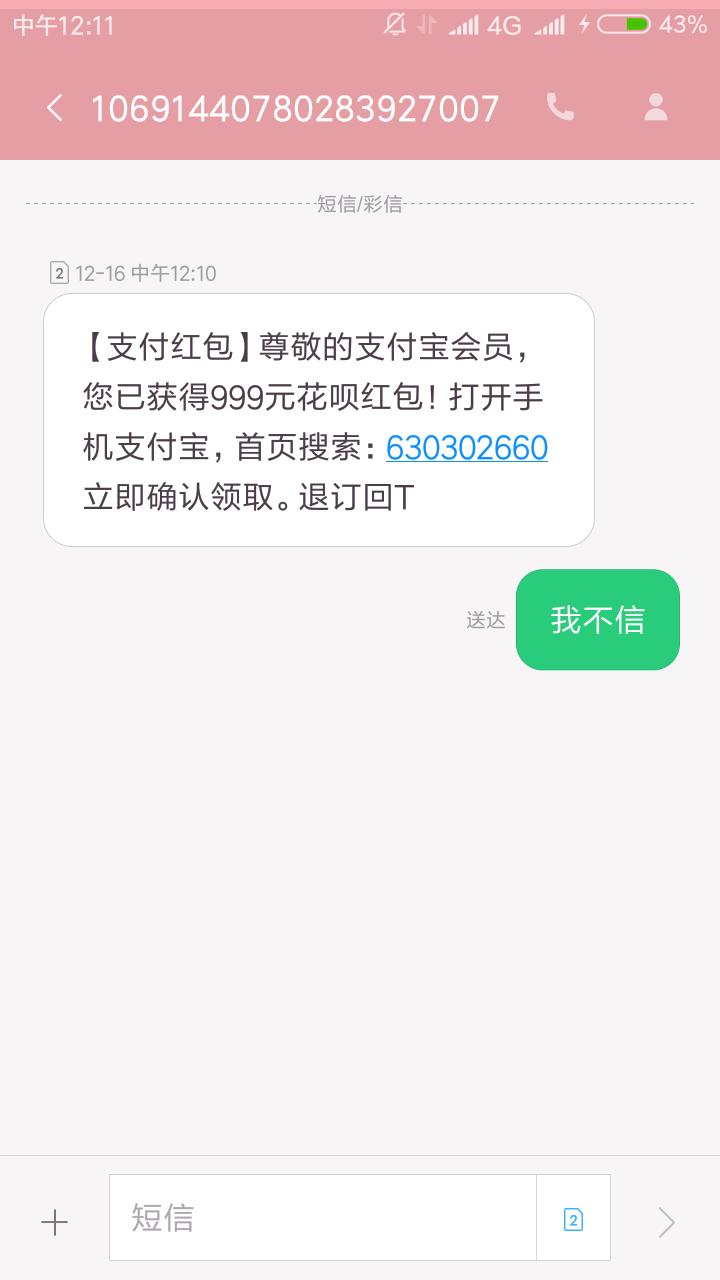
Task: Send the message with the arrow button
Action: 666,1222
